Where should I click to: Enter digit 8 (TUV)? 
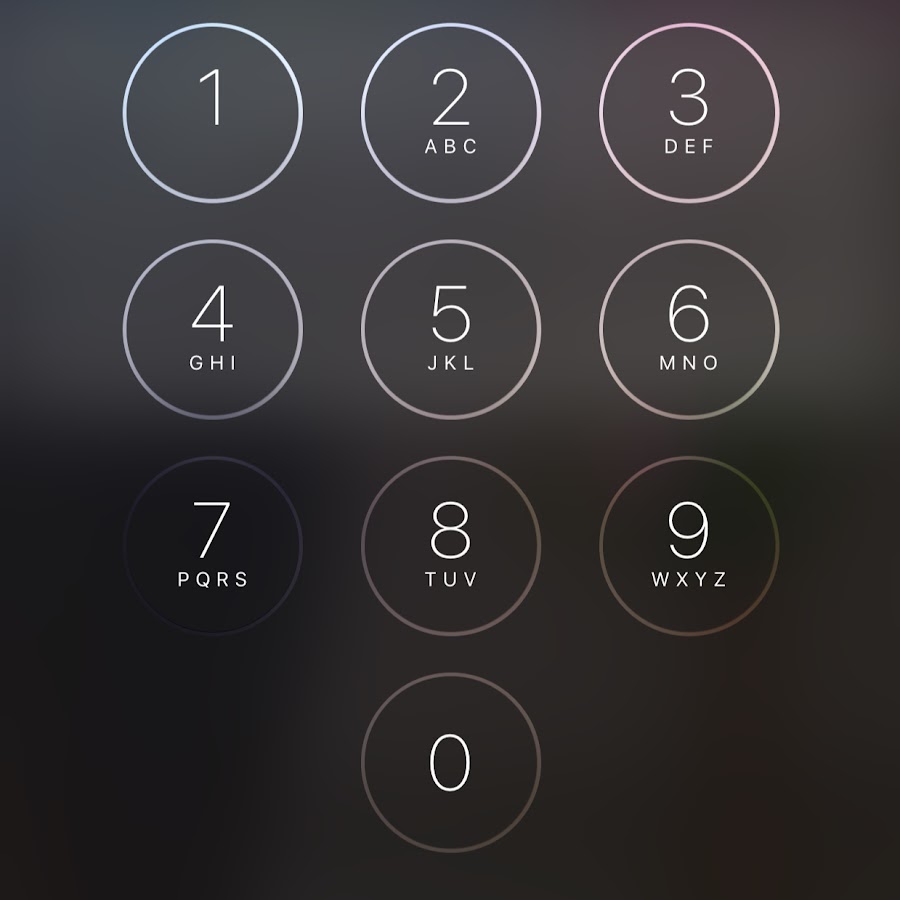click(450, 545)
